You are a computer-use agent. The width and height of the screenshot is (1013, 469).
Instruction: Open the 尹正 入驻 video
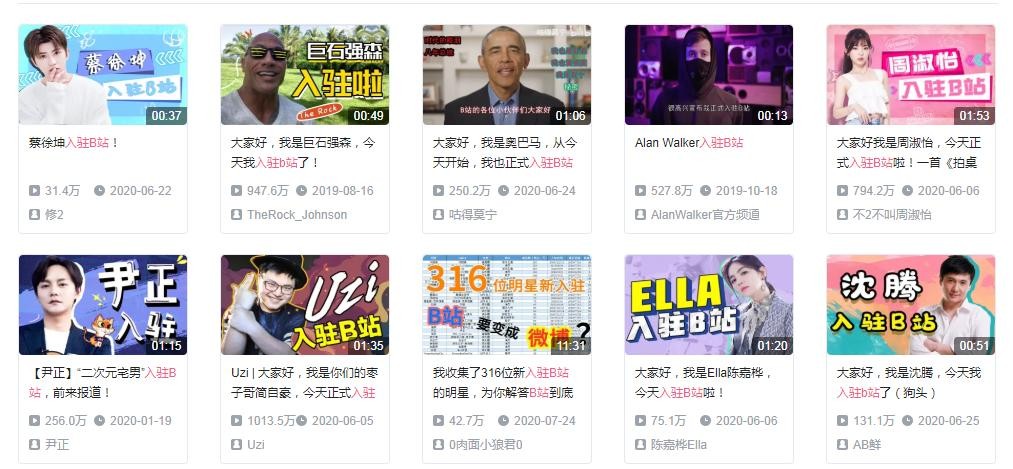point(102,305)
